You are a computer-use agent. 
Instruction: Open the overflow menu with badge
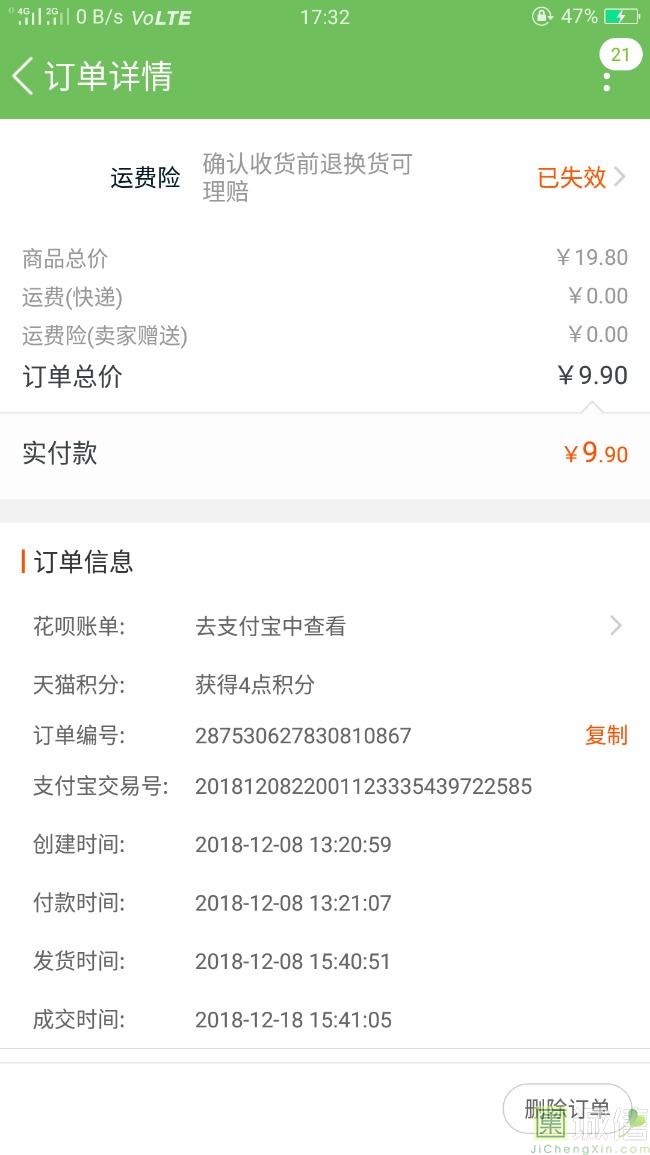607,80
